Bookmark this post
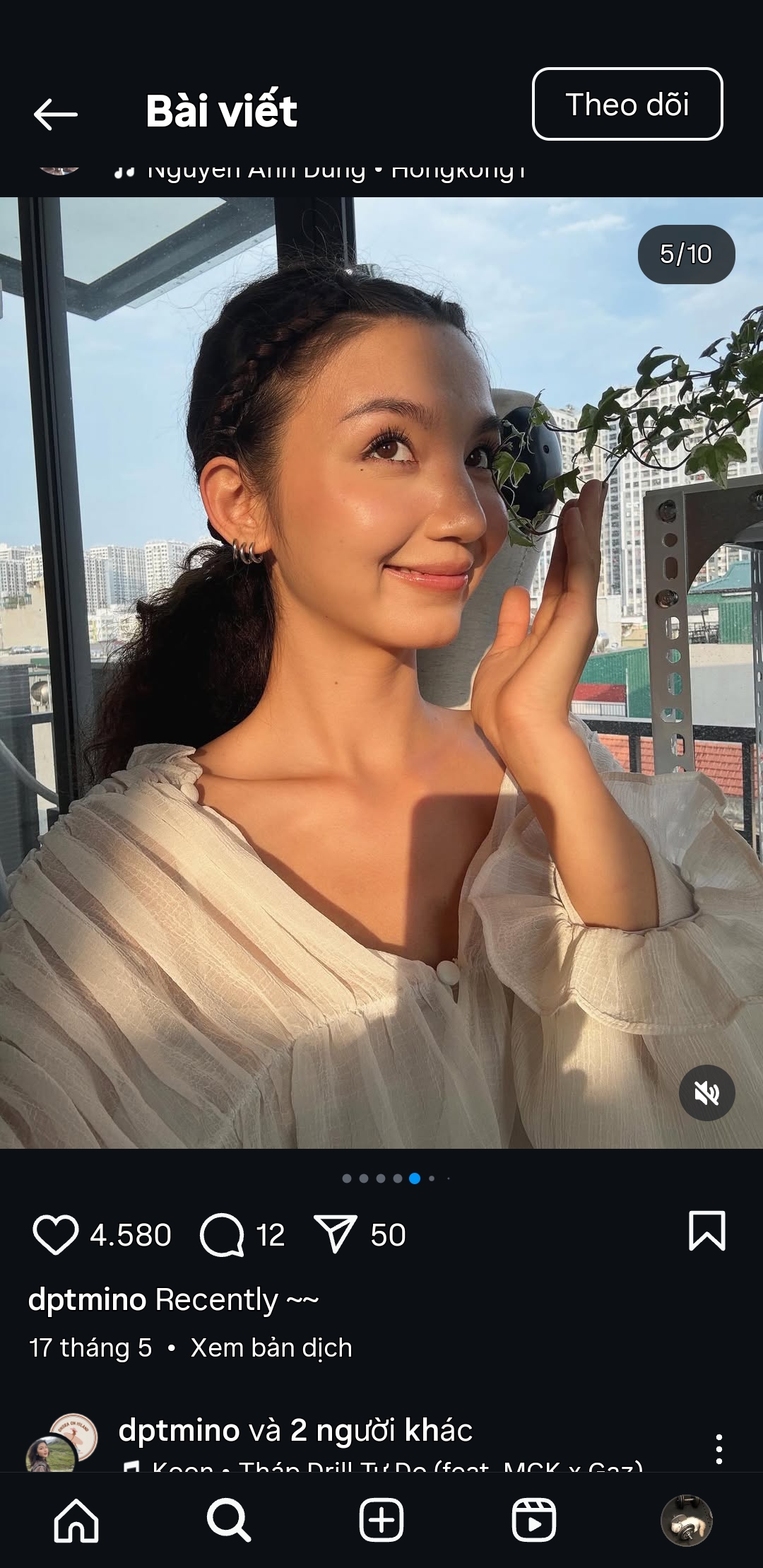 (706, 1231)
